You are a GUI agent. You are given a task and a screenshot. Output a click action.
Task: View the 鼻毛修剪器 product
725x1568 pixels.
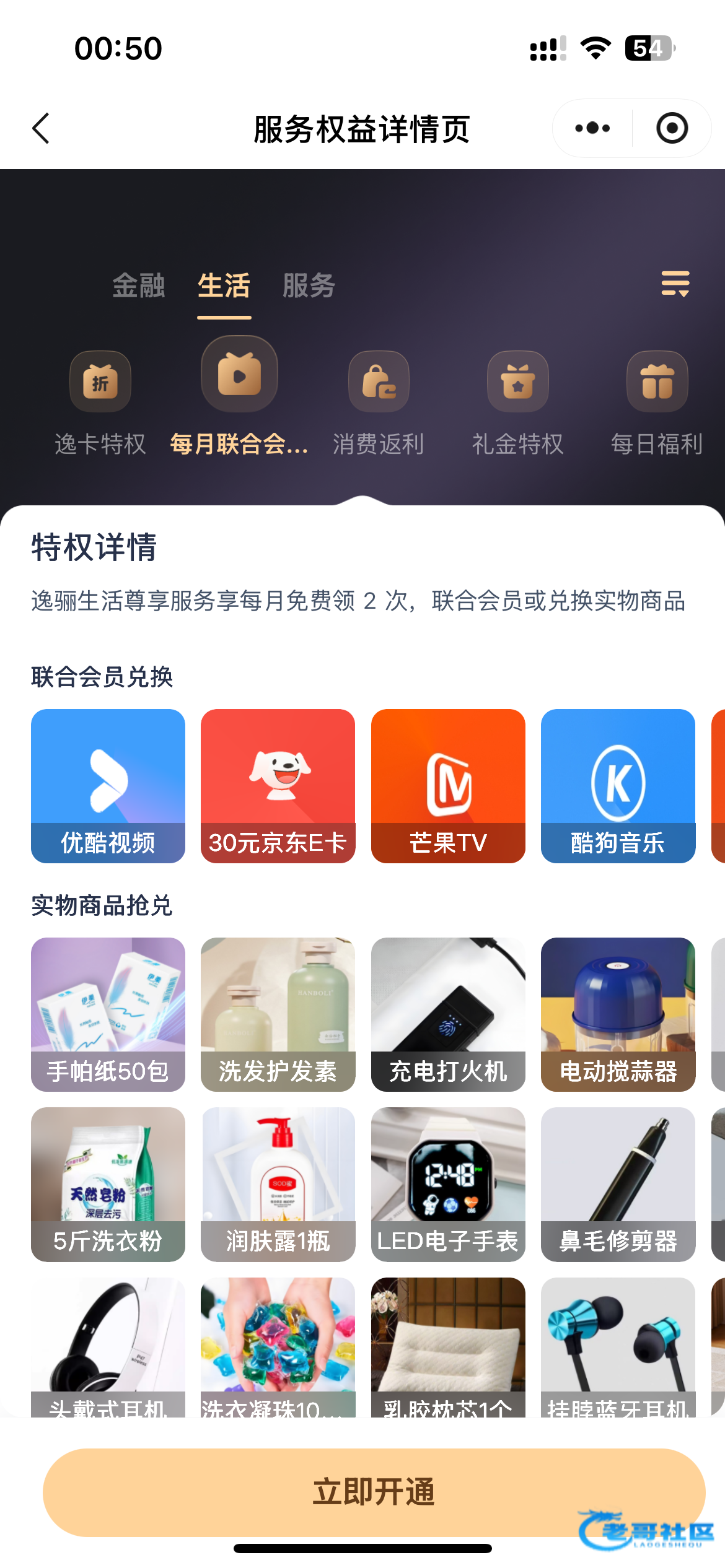618,1183
